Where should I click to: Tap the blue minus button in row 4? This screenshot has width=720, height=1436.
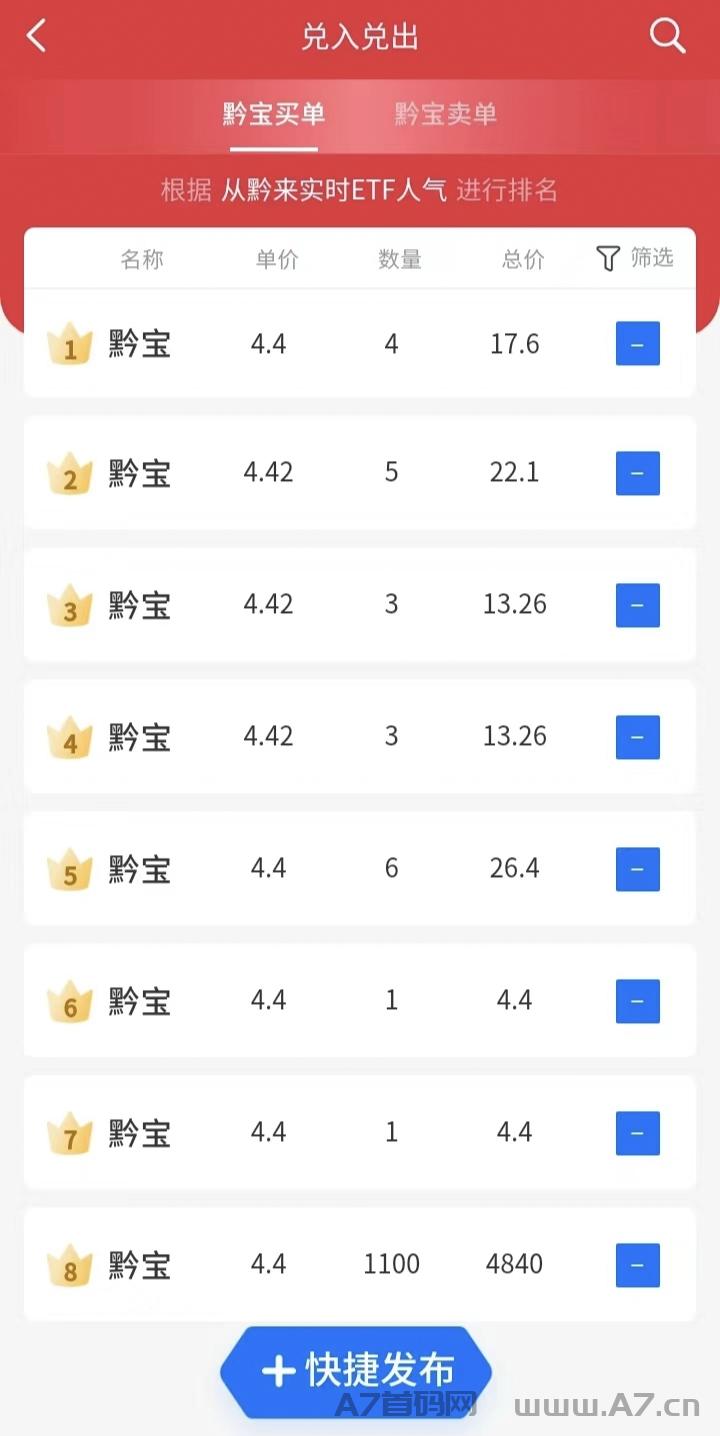click(x=638, y=737)
